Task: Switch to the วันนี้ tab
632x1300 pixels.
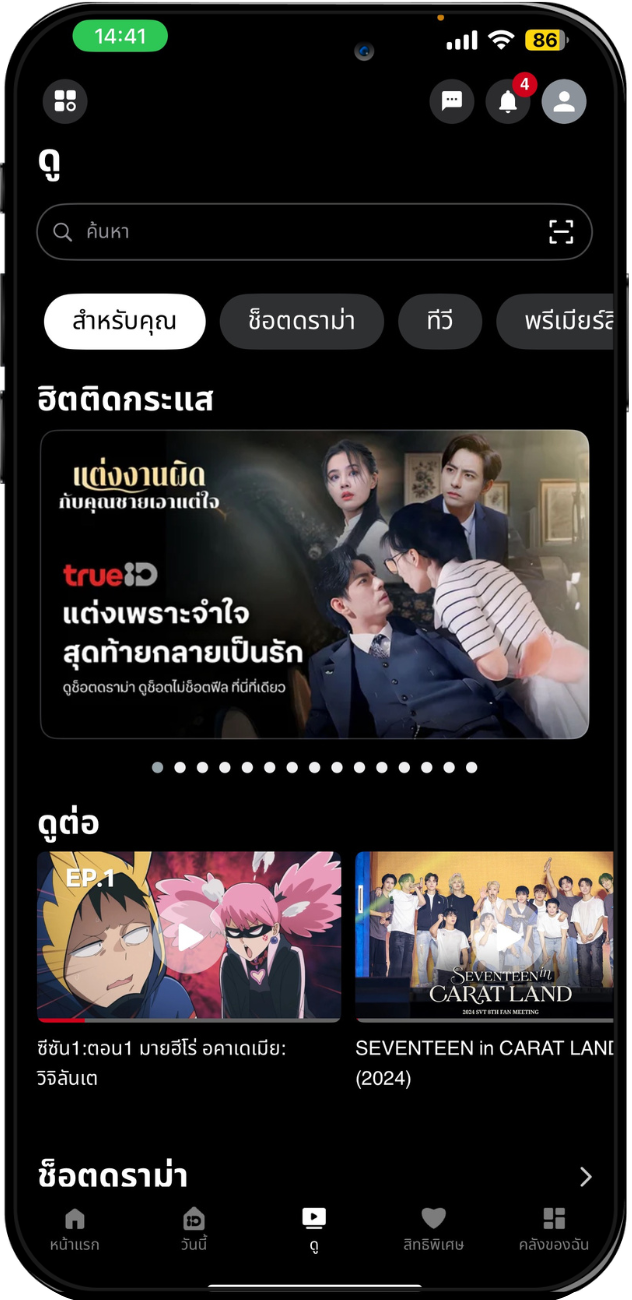Action: pyautogui.click(x=194, y=1229)
